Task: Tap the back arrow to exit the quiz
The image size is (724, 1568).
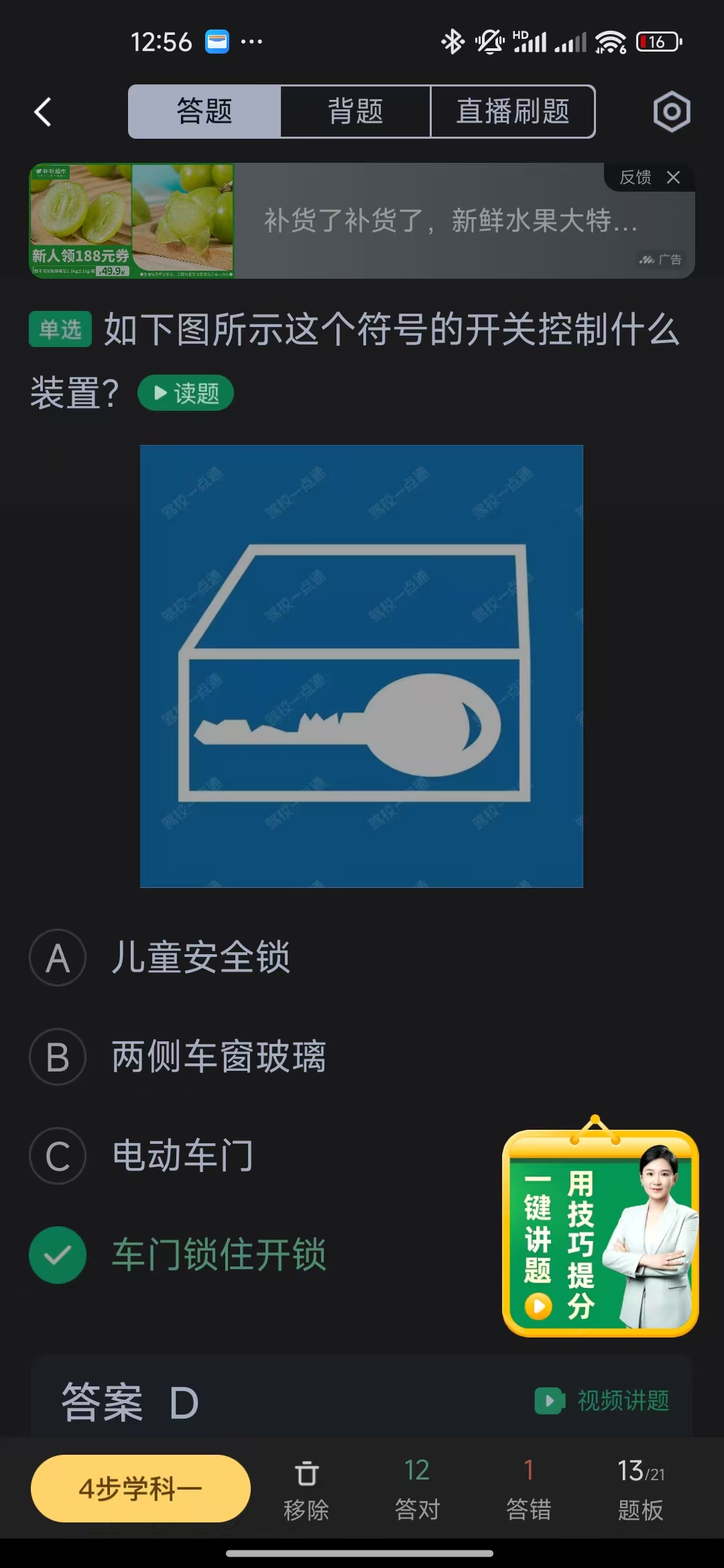Action: 42,111
